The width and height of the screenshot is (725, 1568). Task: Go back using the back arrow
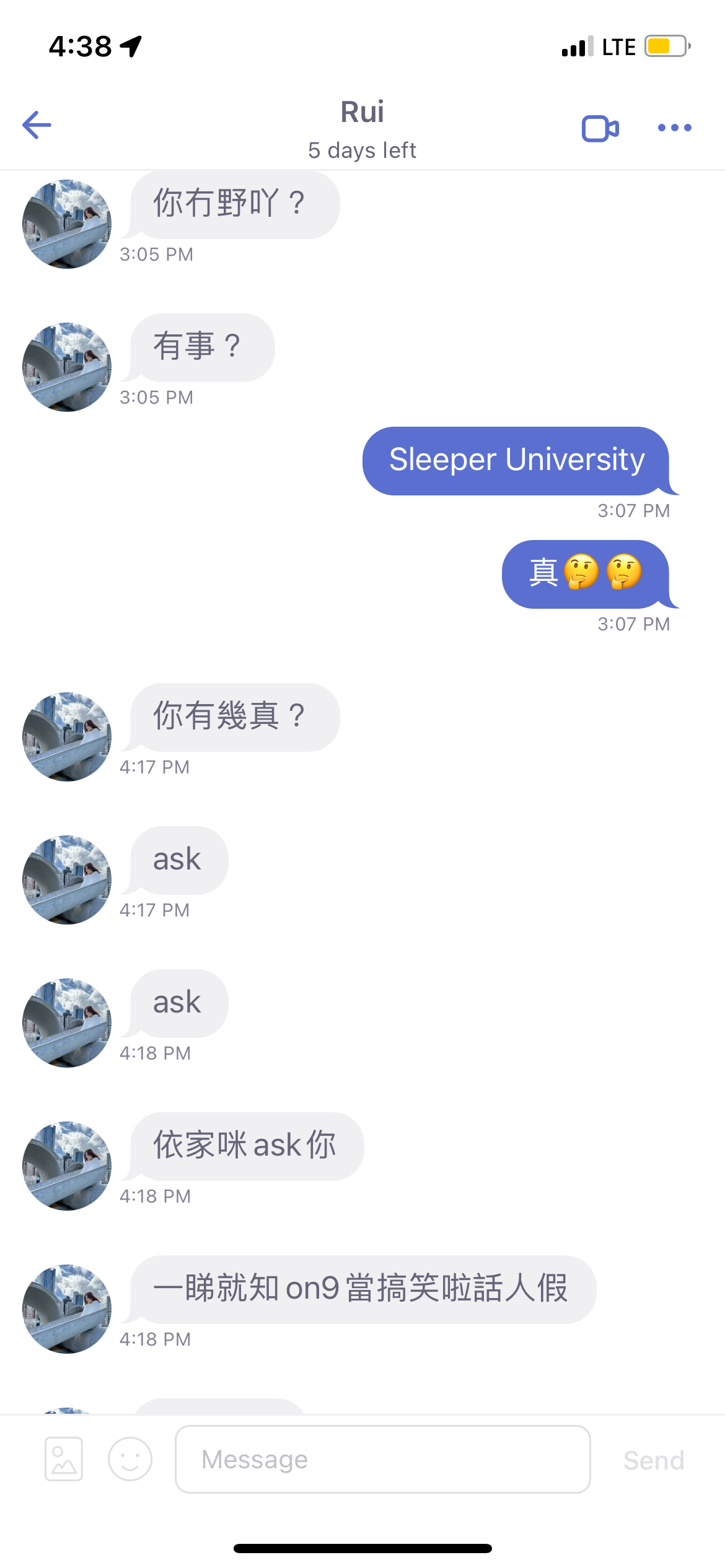35,125
